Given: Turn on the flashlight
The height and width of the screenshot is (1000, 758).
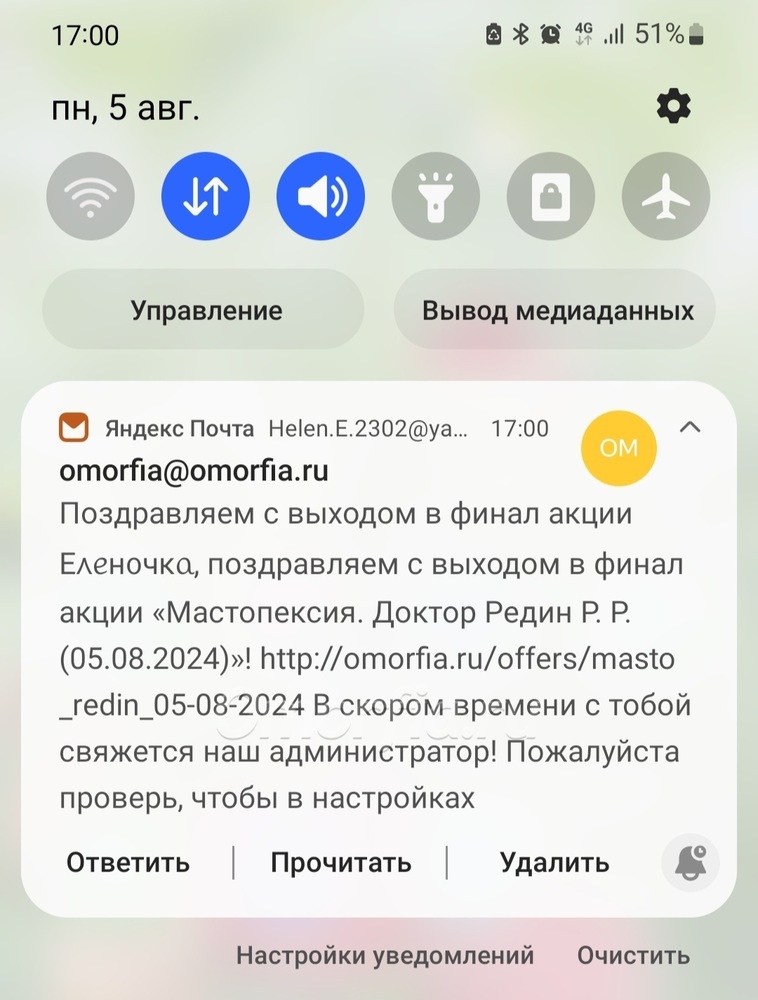Looking at the screenshot, I should 436,197.
